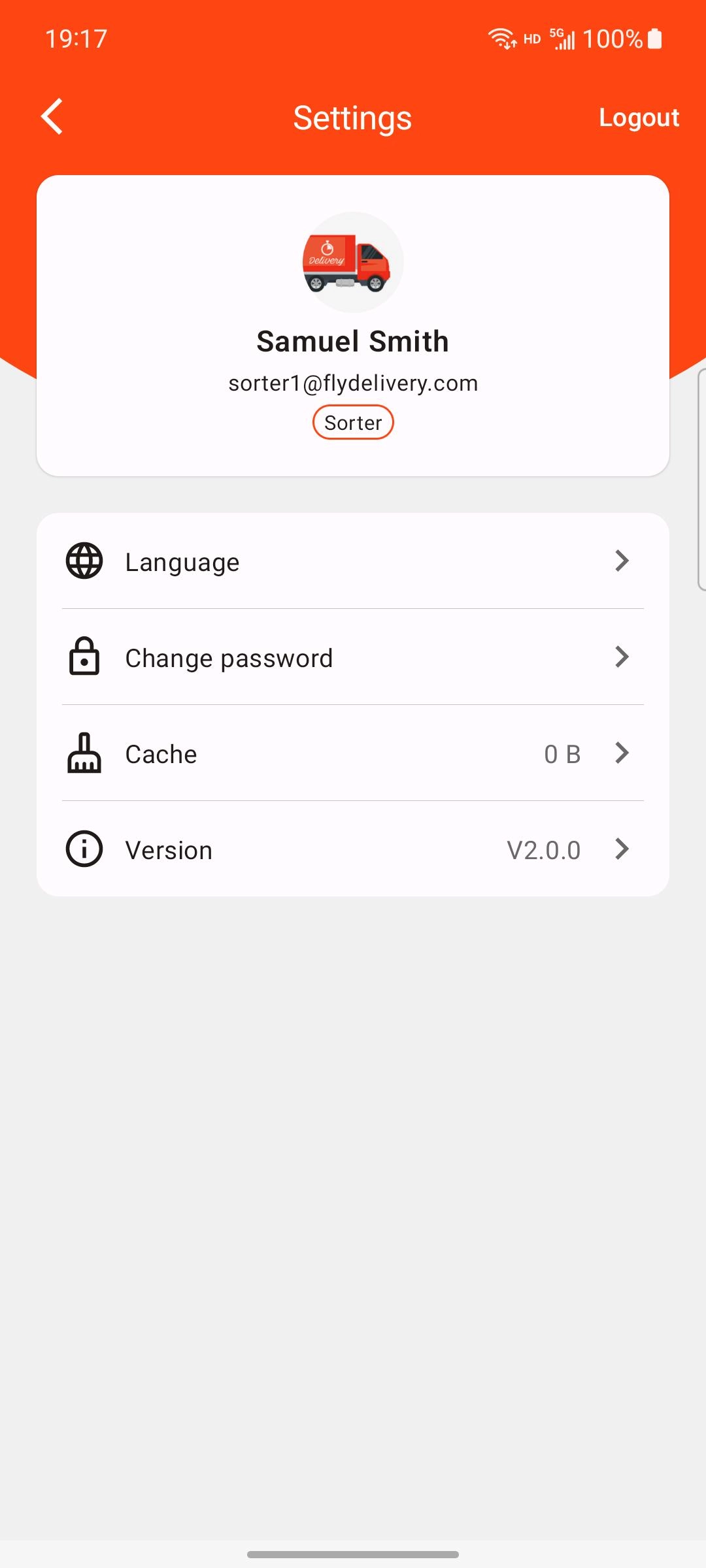View Version V2.0.0 details

tap(353, 849)
